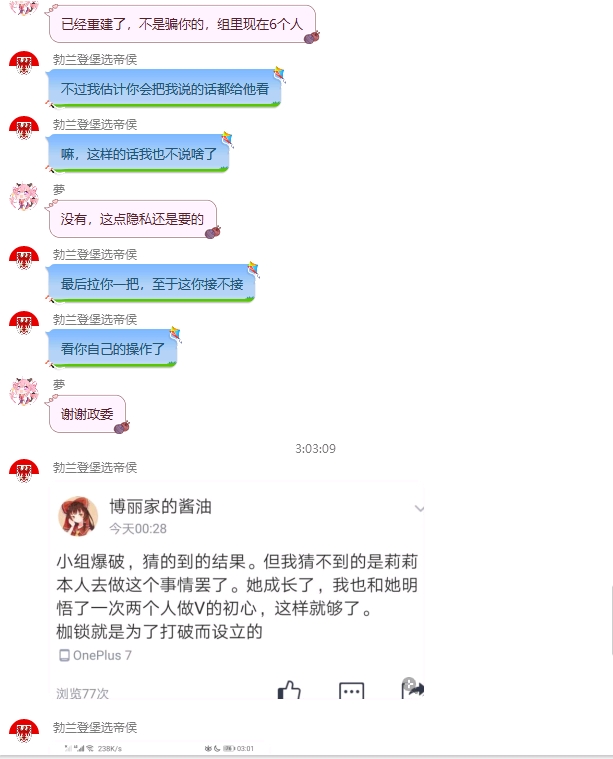Open the shared screenshot of 博丽家的酱油's post
This screenshot has width=613, height=759.
coord(237,590)
